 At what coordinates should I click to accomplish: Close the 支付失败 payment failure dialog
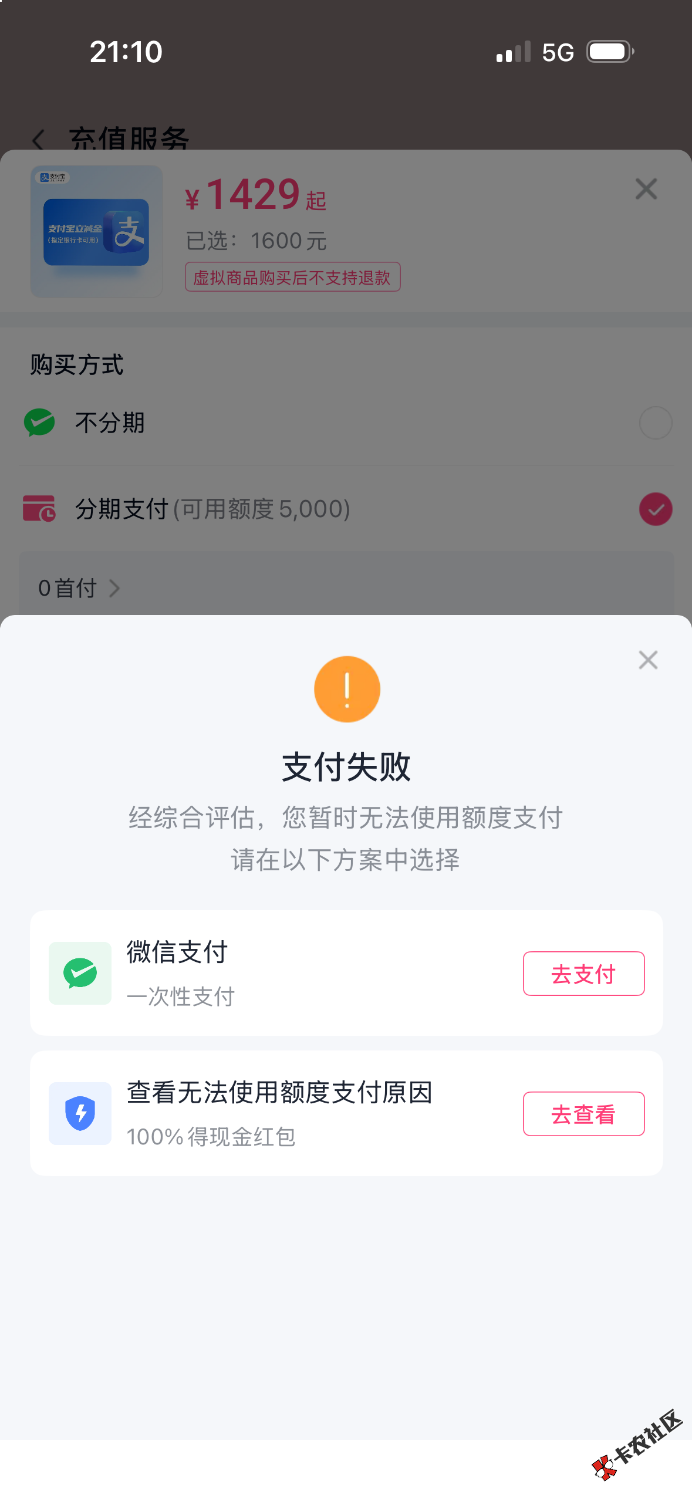648,660
